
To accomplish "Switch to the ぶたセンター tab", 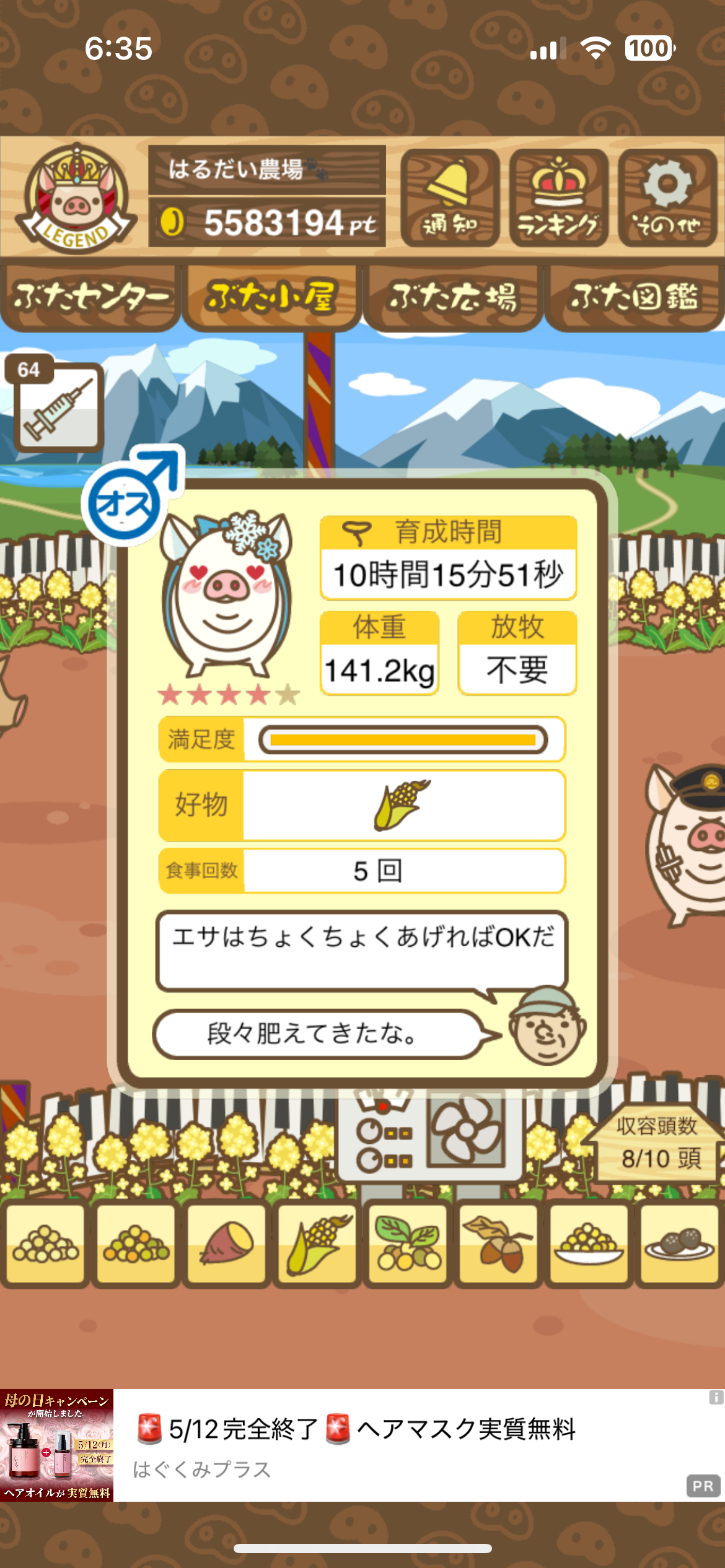I will tap(90, 297).
